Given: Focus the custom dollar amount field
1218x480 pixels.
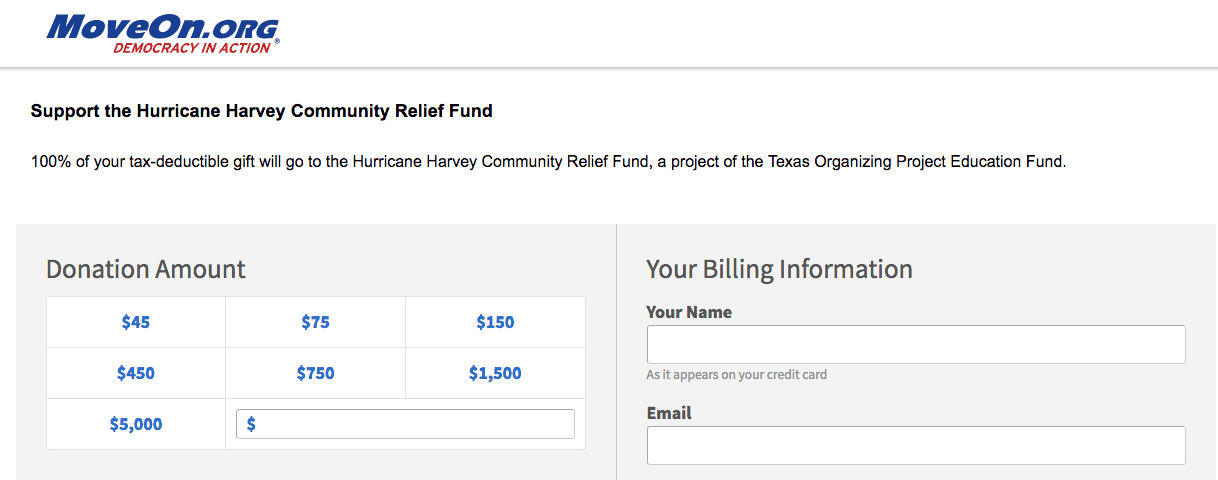Looking at the screenshot, I should [410, 424].
